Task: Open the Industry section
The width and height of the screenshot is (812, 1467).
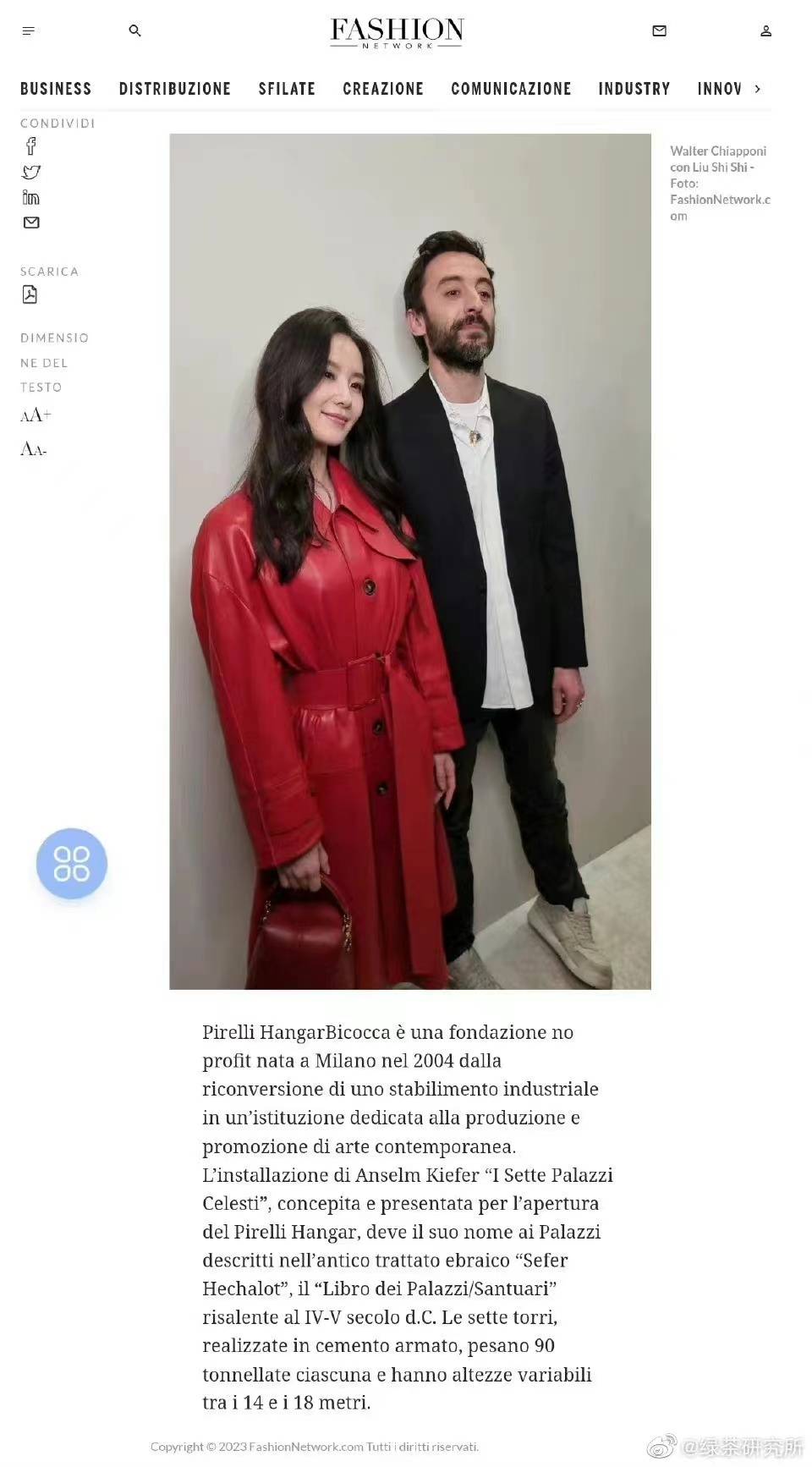Action: click(634, 89)
